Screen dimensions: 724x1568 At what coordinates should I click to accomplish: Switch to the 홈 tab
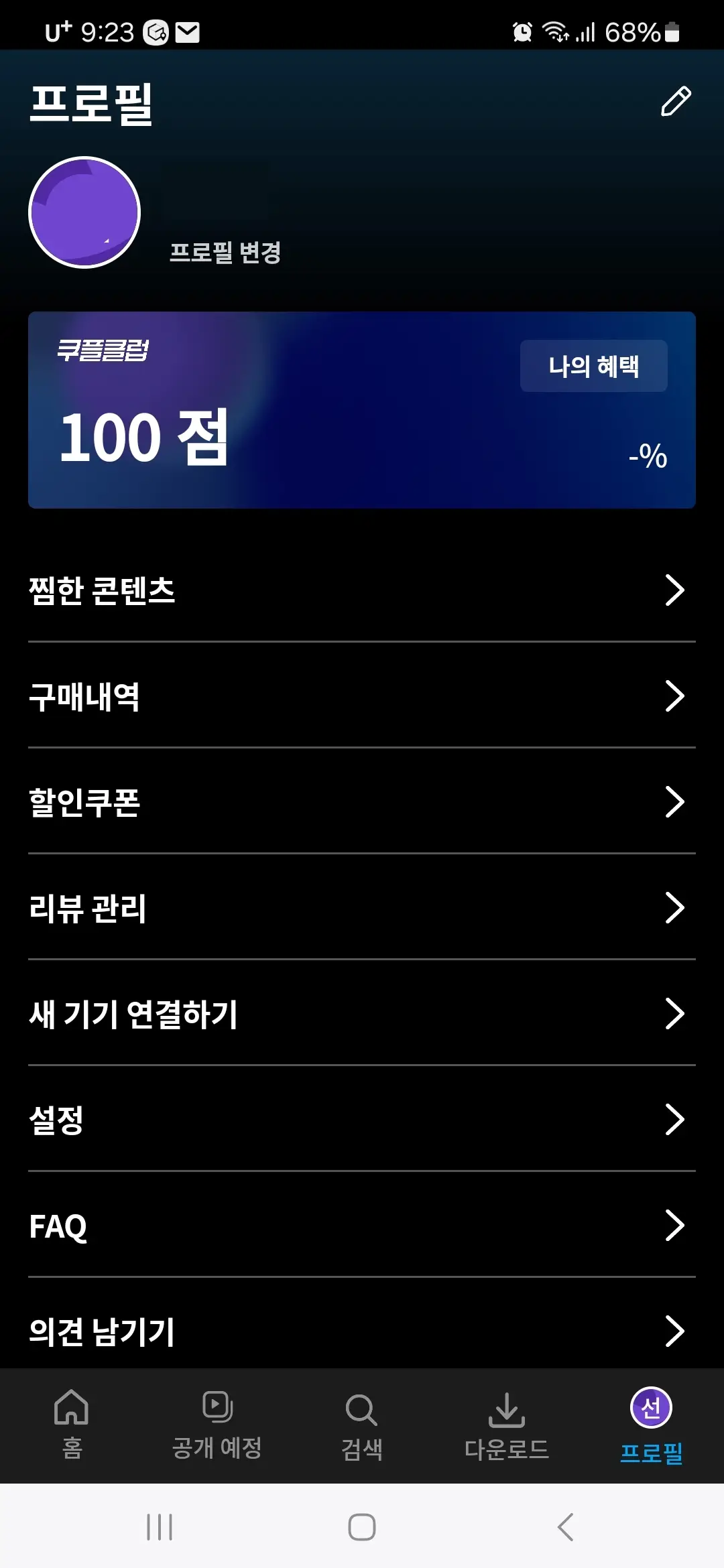(x=72, y=1427)
